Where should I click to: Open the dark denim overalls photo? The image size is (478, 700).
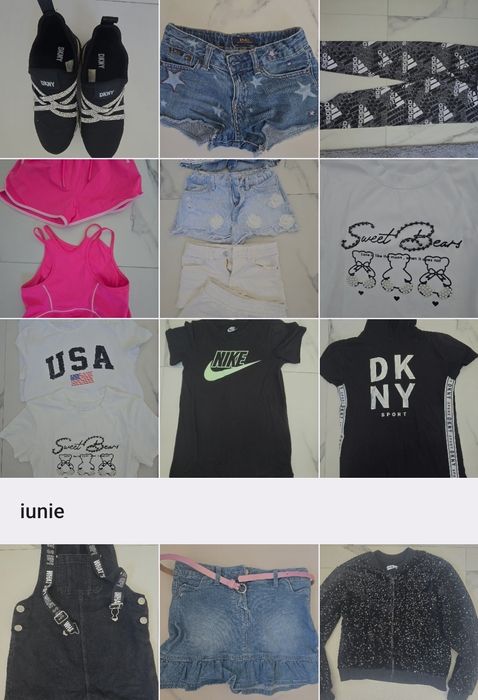(x=79, y=622)
